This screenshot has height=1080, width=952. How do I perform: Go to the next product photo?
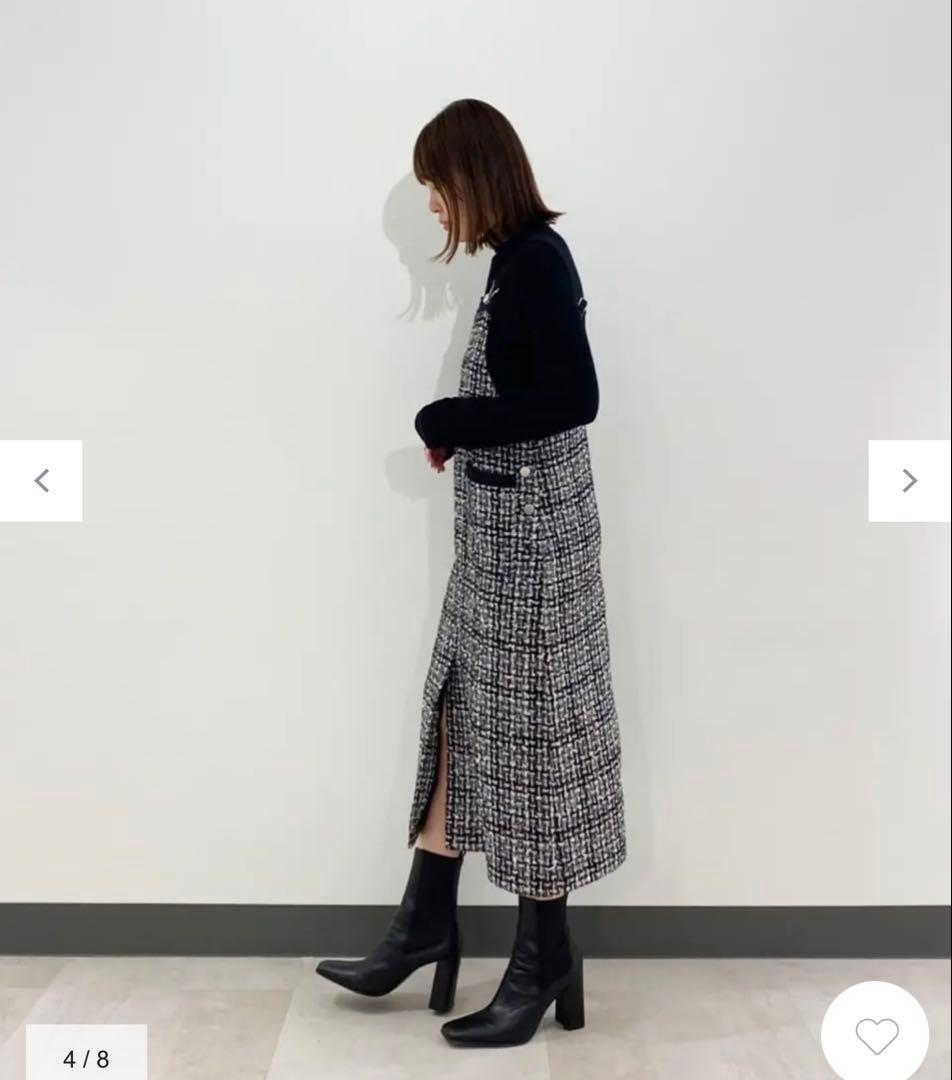tap(909, 481)
